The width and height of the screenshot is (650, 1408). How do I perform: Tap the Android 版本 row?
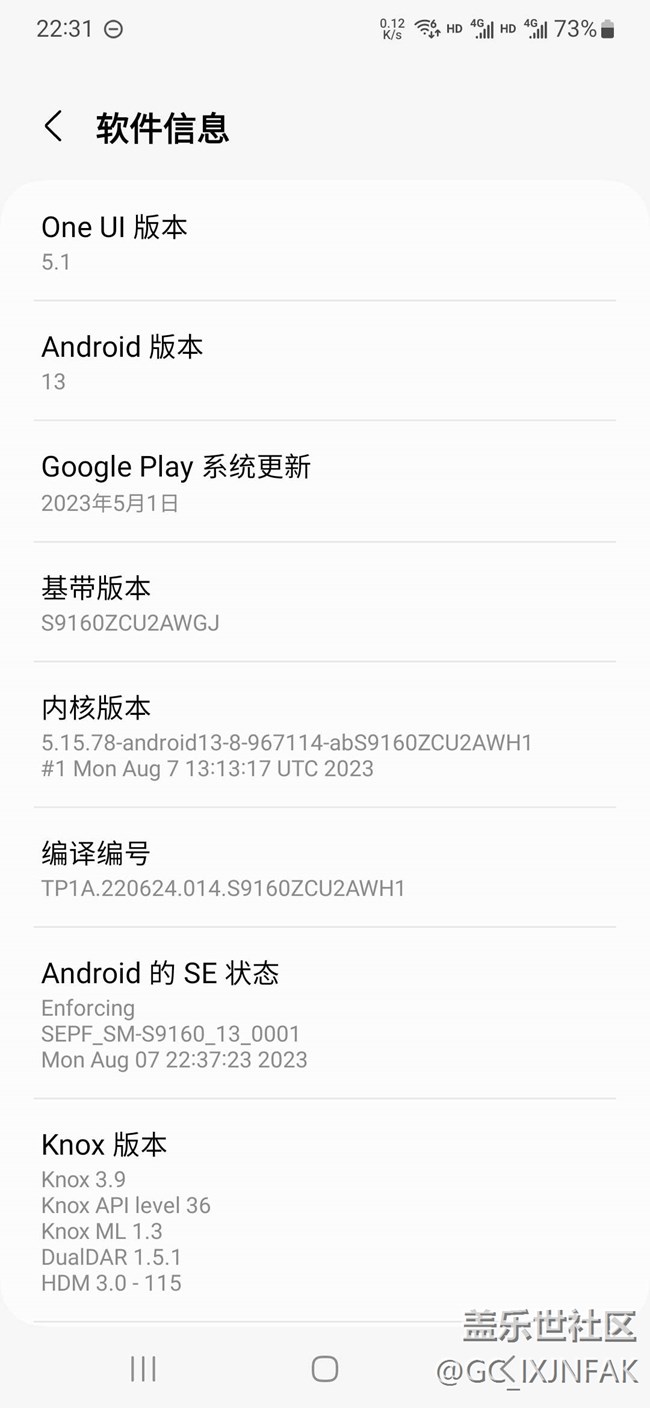coord(324,362)
